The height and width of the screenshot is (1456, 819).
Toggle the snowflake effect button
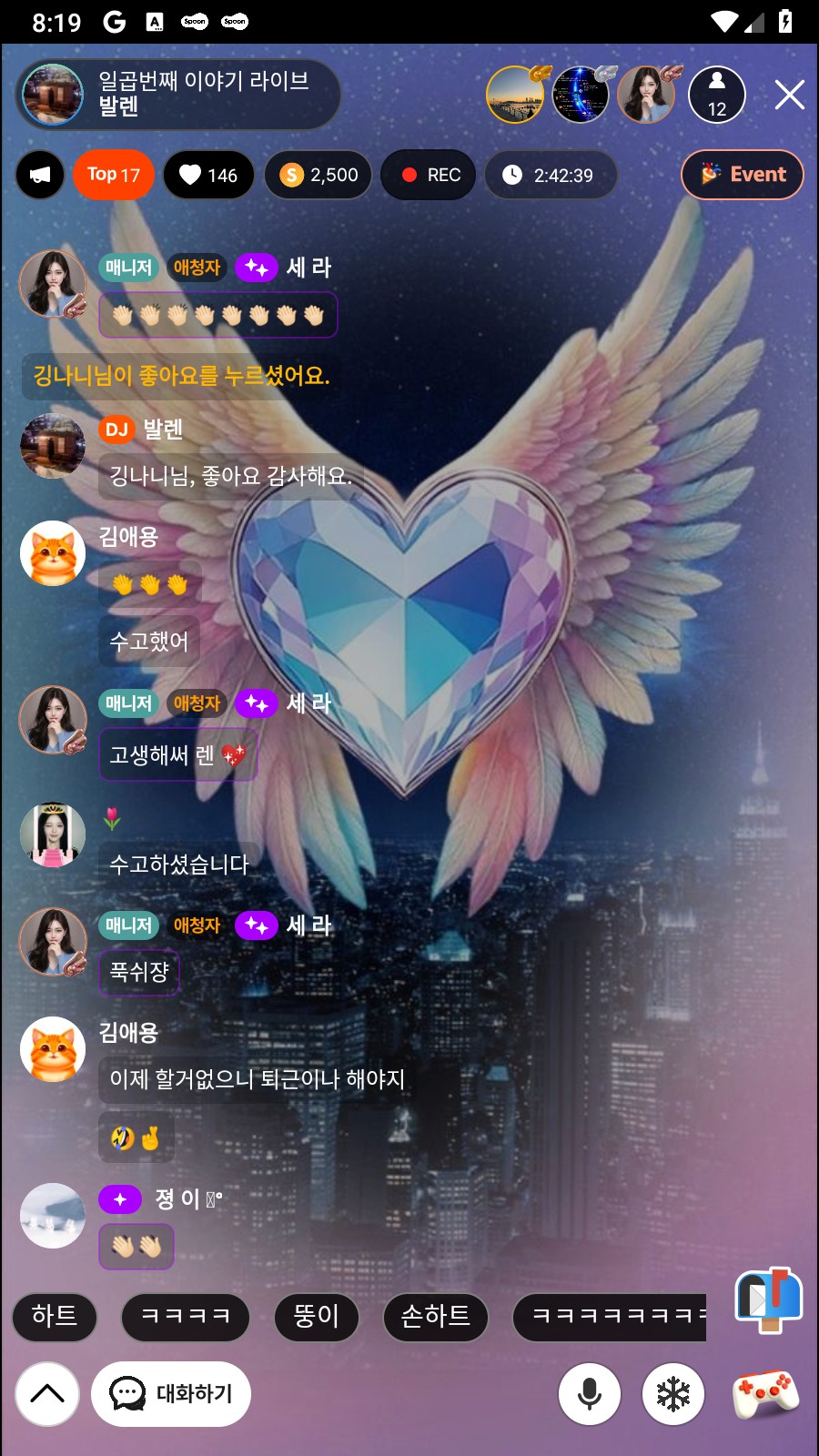point(673,1393)
